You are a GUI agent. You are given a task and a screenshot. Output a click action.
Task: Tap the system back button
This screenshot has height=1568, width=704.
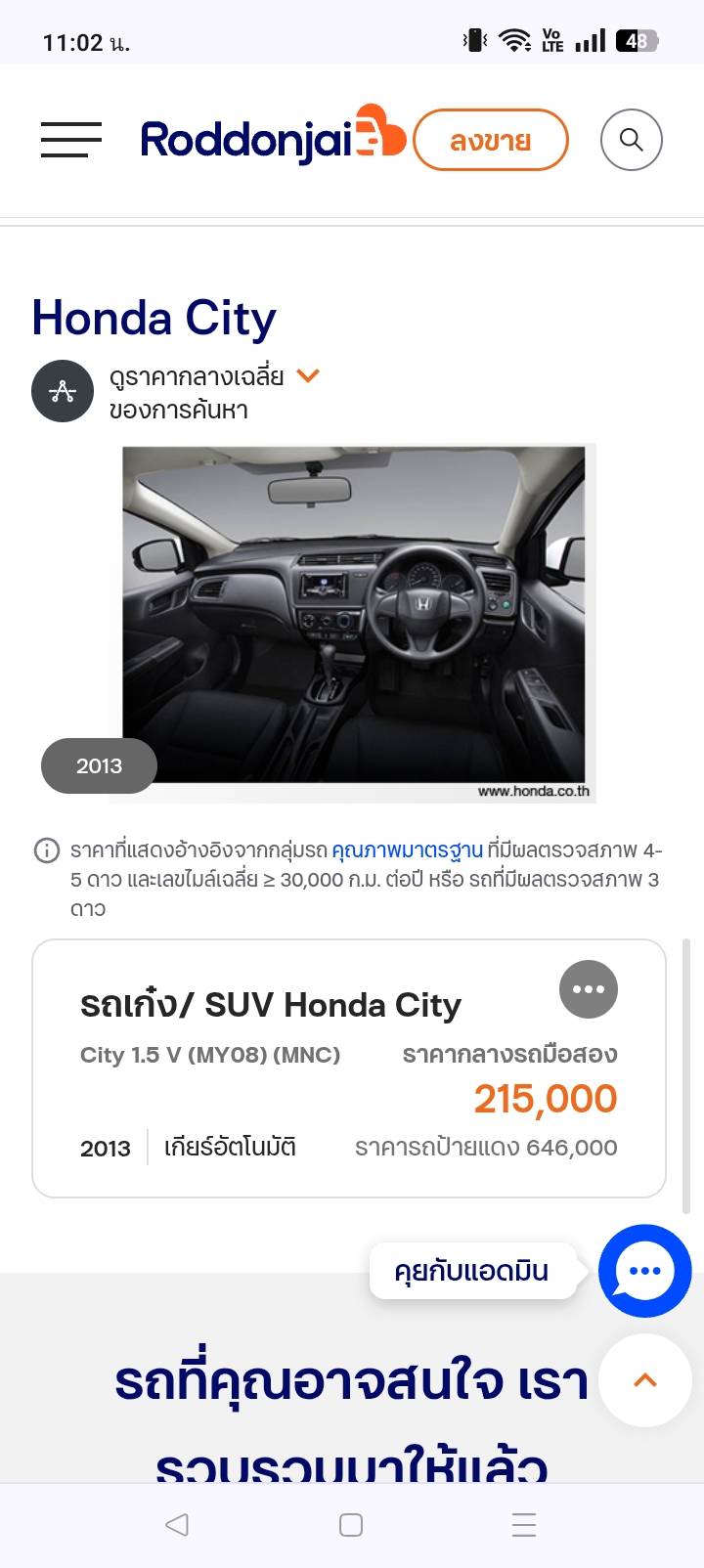pos(177,1525)
